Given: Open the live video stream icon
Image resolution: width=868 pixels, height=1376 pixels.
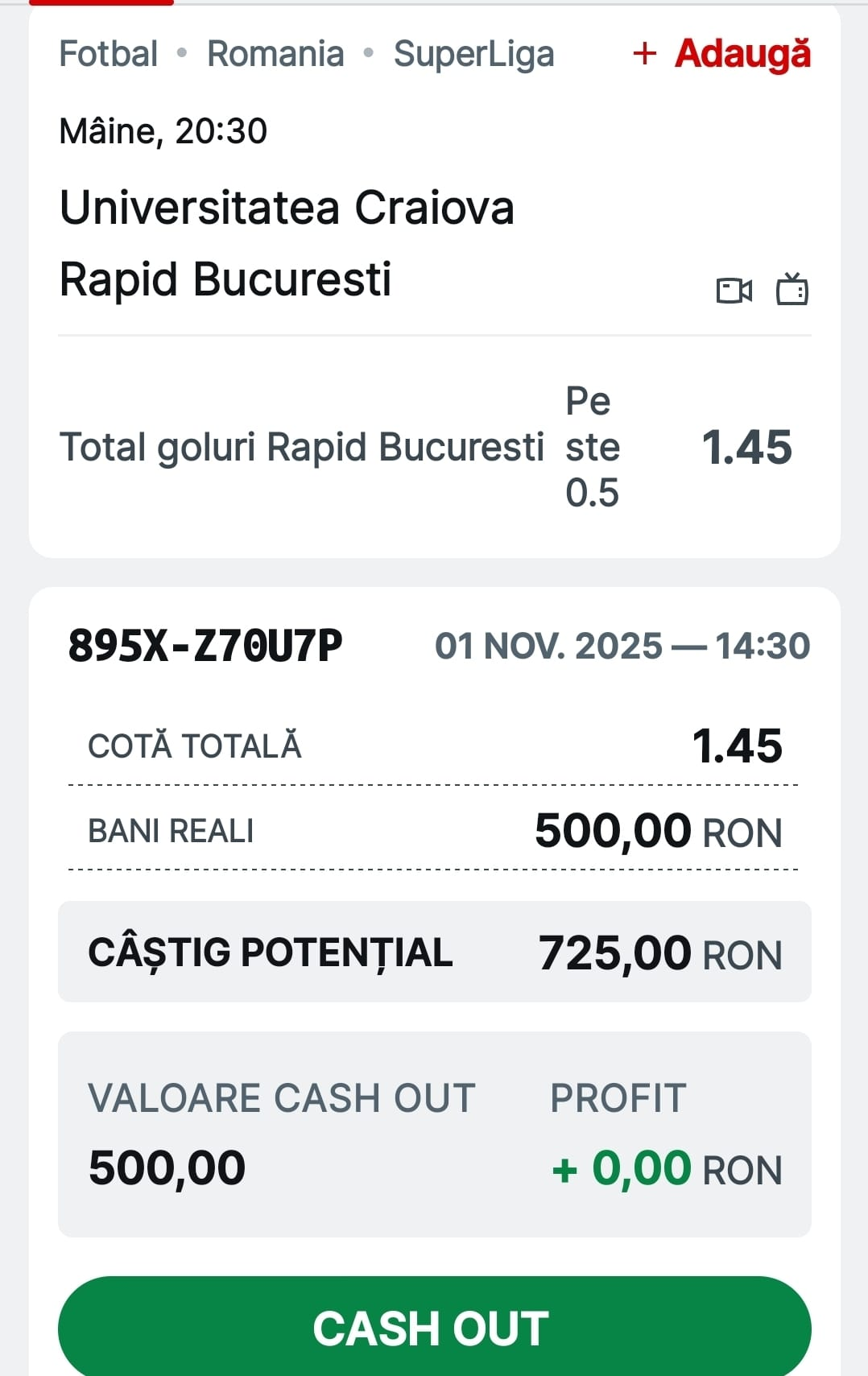Looking at the screenshot, I should click(734, 291).
